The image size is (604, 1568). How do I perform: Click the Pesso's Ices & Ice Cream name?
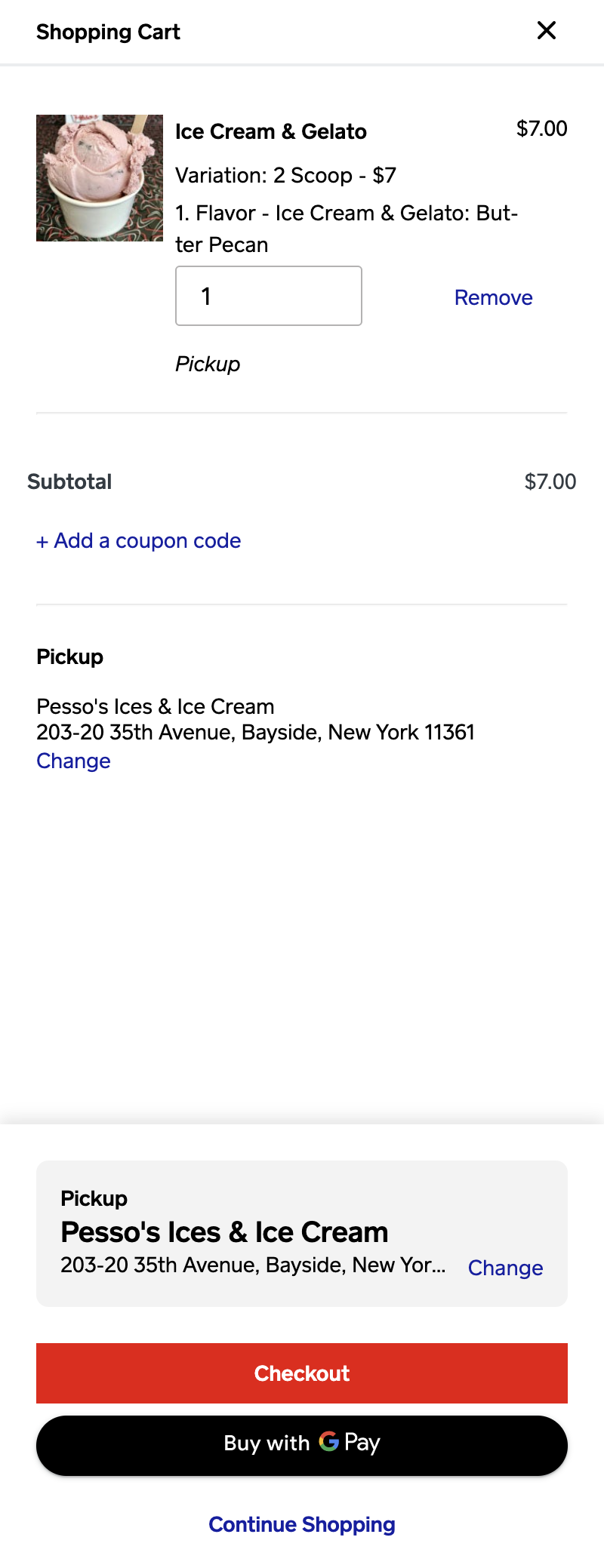[154, 706]
